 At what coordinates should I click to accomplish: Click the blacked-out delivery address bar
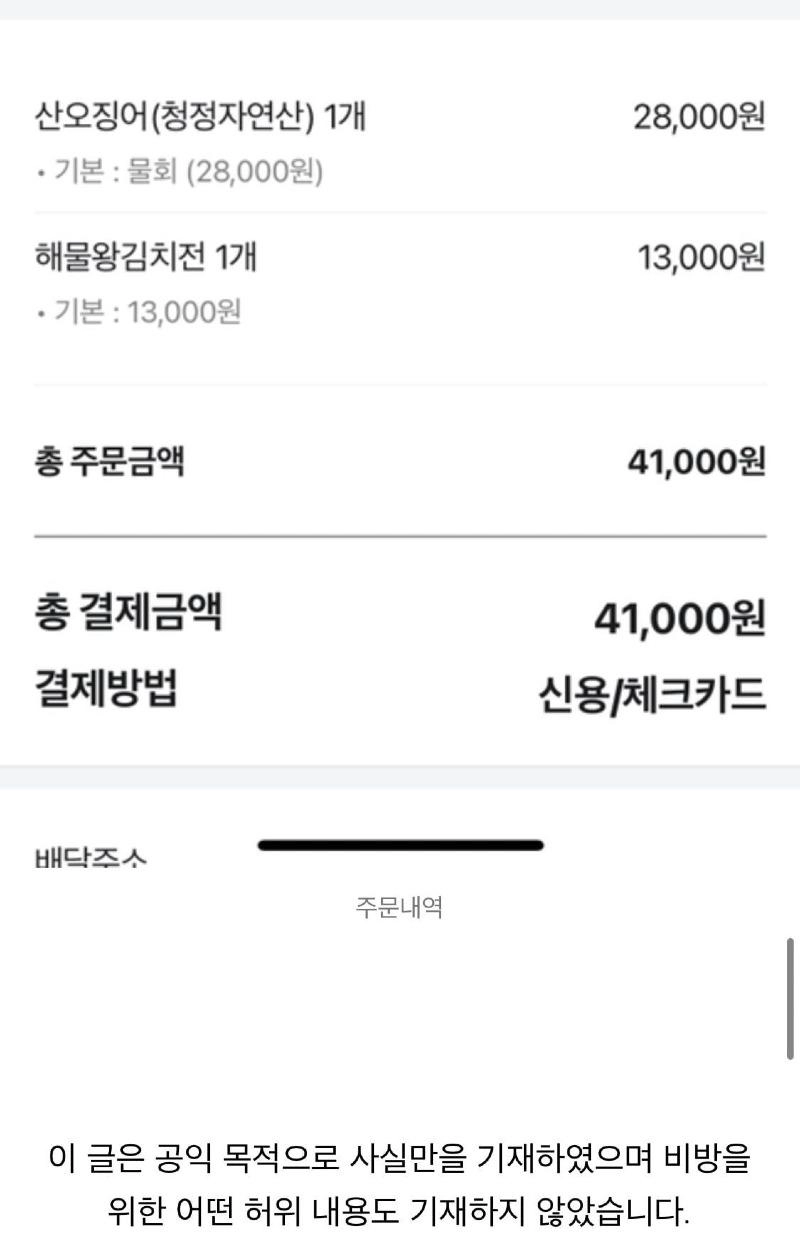pyautogui.click(x=400, y=843)
